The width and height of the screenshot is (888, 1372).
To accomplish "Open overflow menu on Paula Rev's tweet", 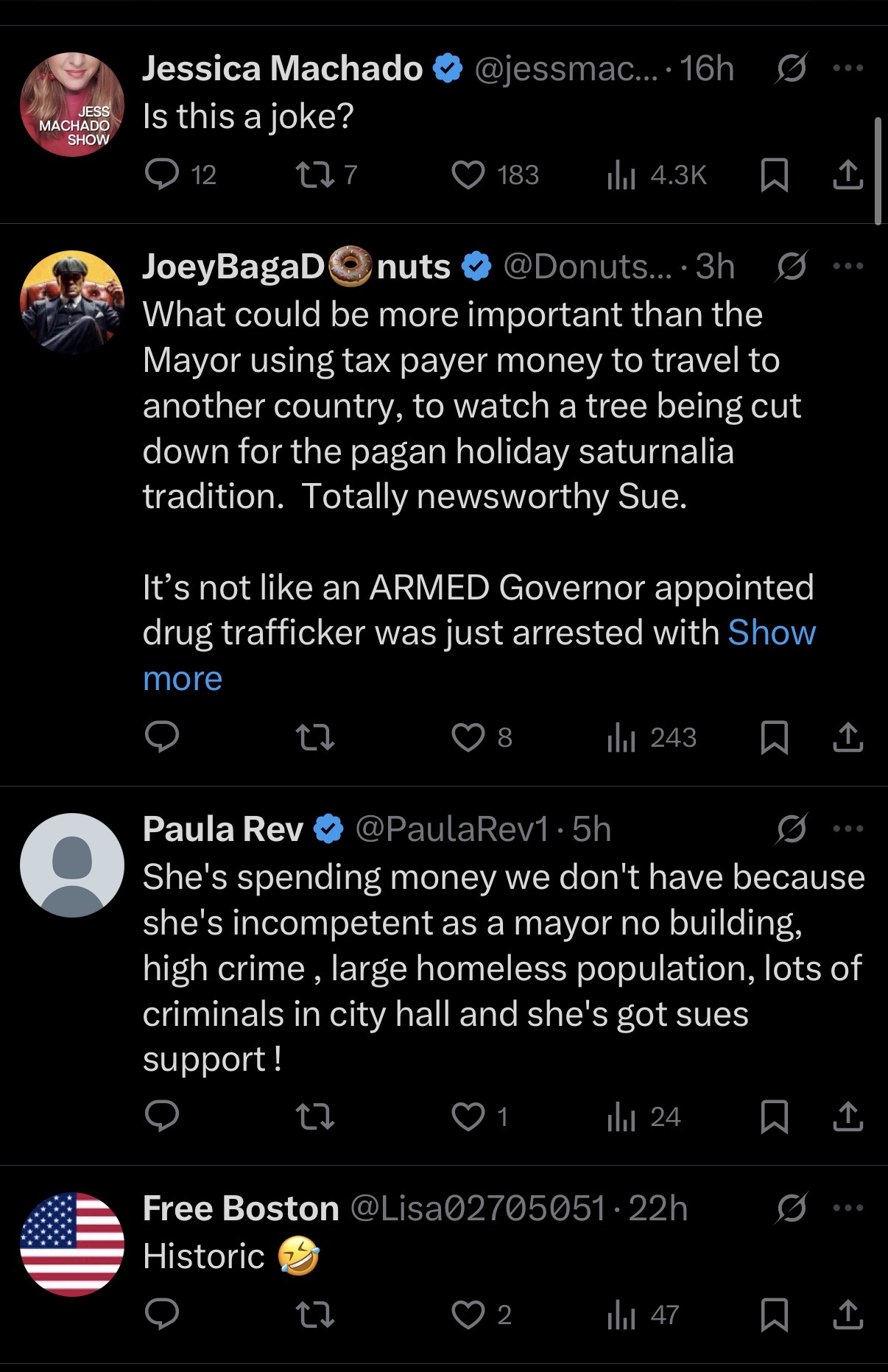I will 848,829.
